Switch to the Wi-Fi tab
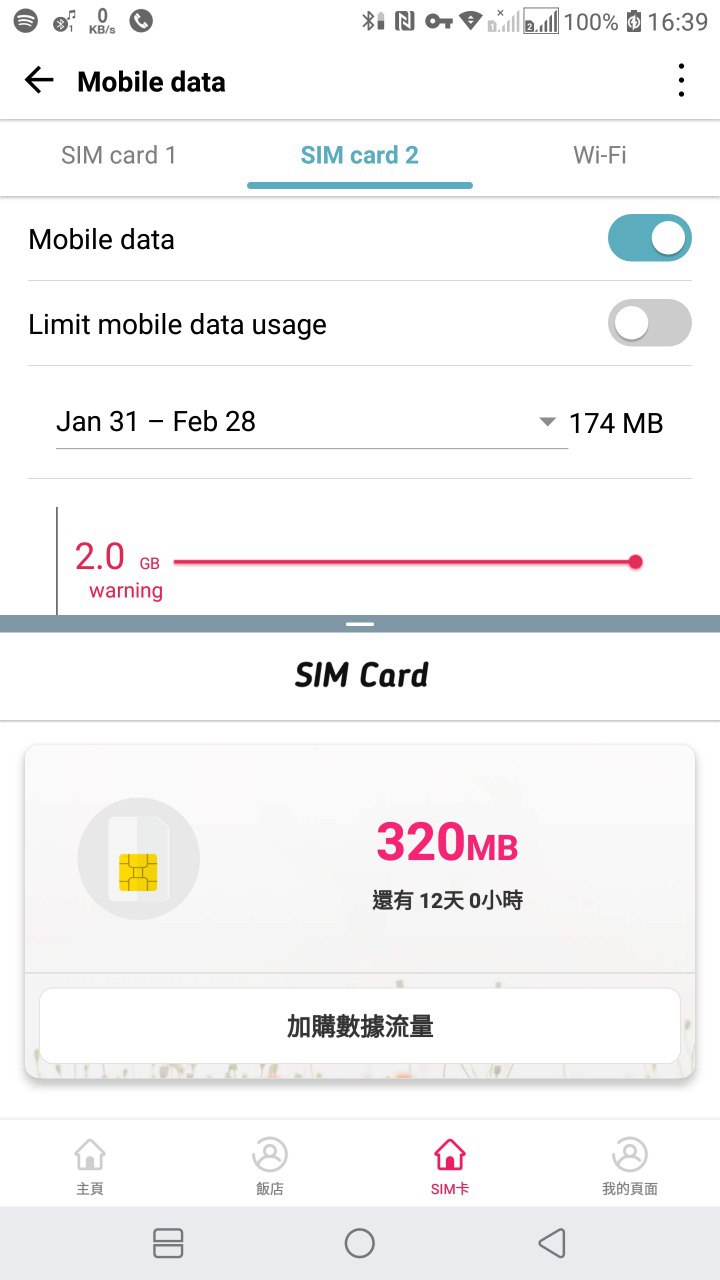720x1280 pixels. (599, 155)
